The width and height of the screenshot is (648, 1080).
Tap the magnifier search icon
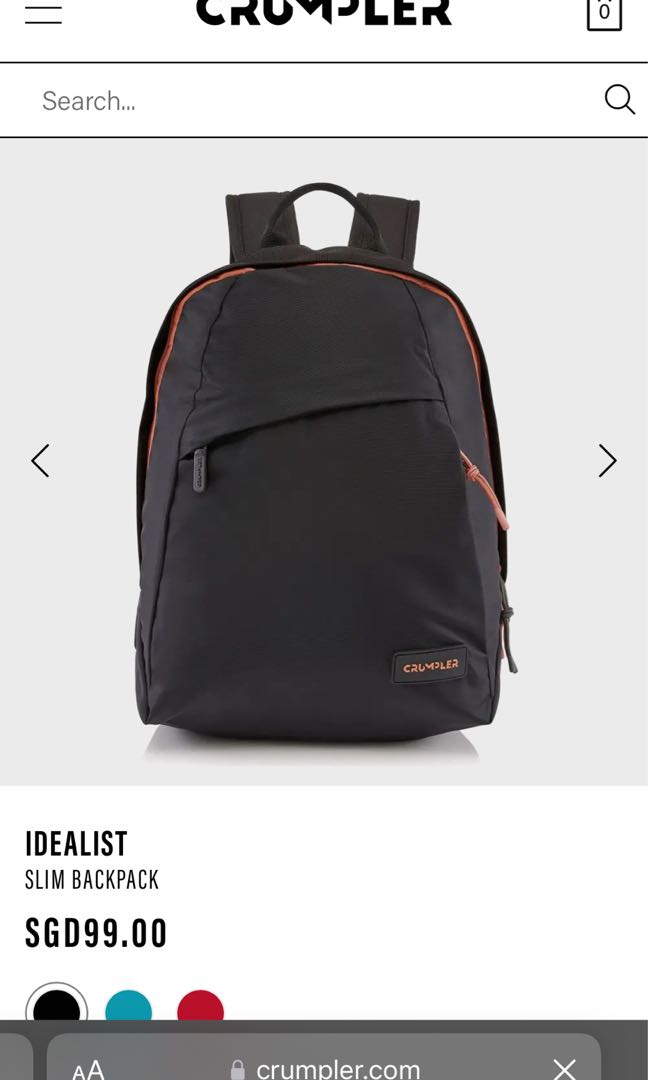[619, 99]
